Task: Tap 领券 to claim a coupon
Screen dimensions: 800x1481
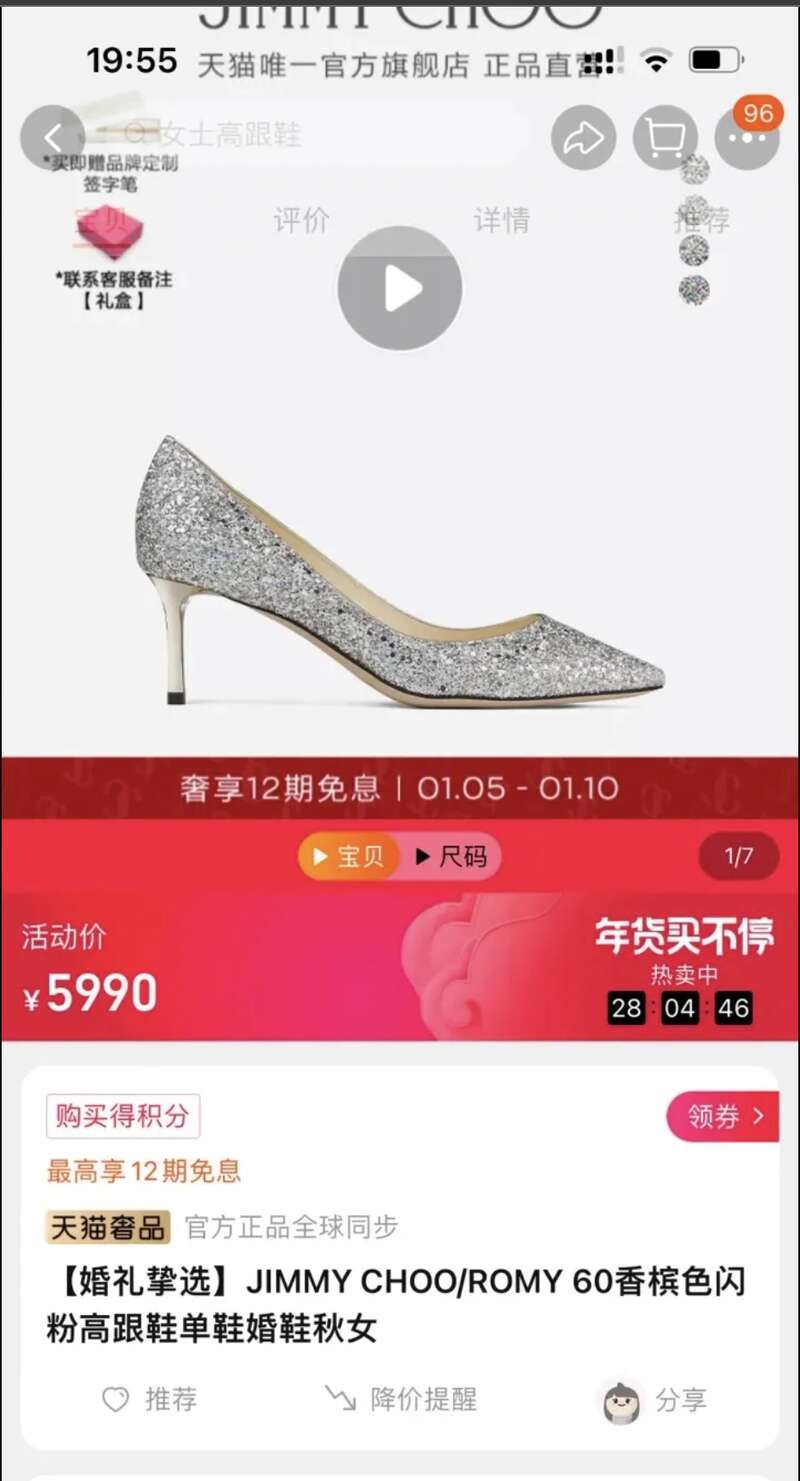Action: [723, 1116]
